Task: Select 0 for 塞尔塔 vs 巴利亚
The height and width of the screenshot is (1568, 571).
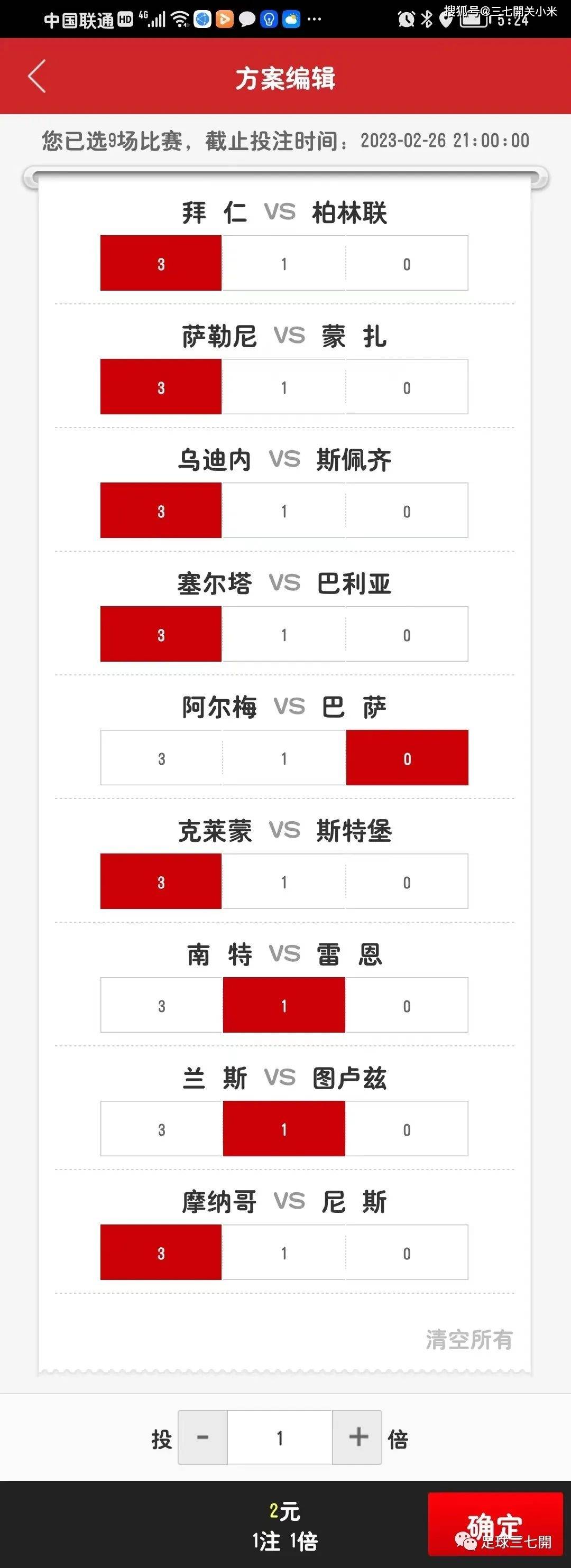Action: [407, 634]
